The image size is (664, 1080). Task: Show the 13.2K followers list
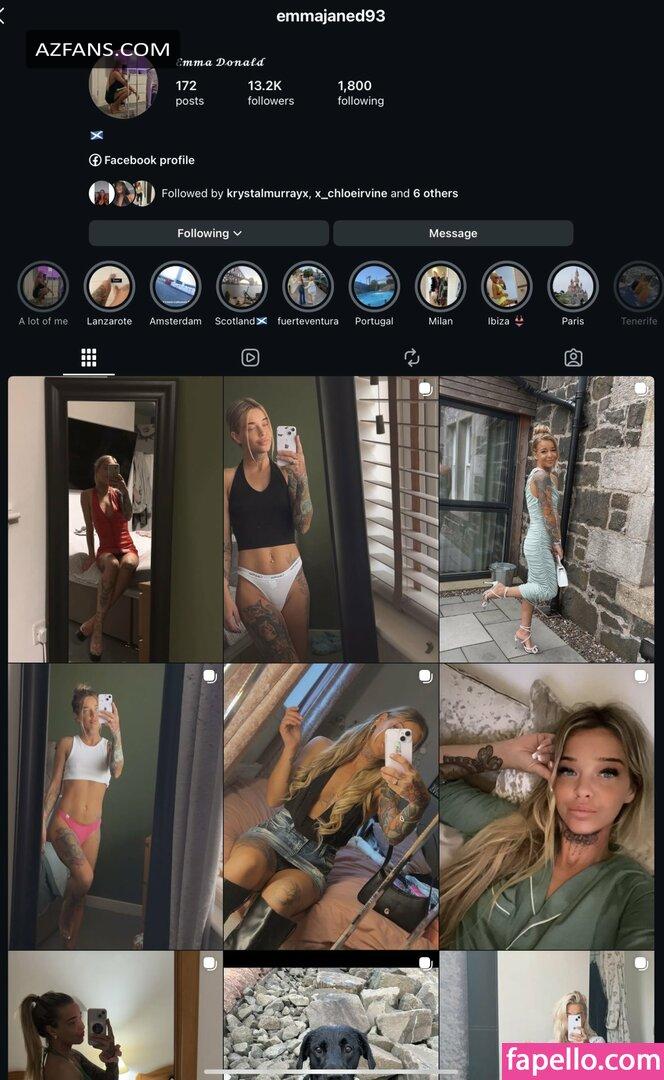[270, 93]
